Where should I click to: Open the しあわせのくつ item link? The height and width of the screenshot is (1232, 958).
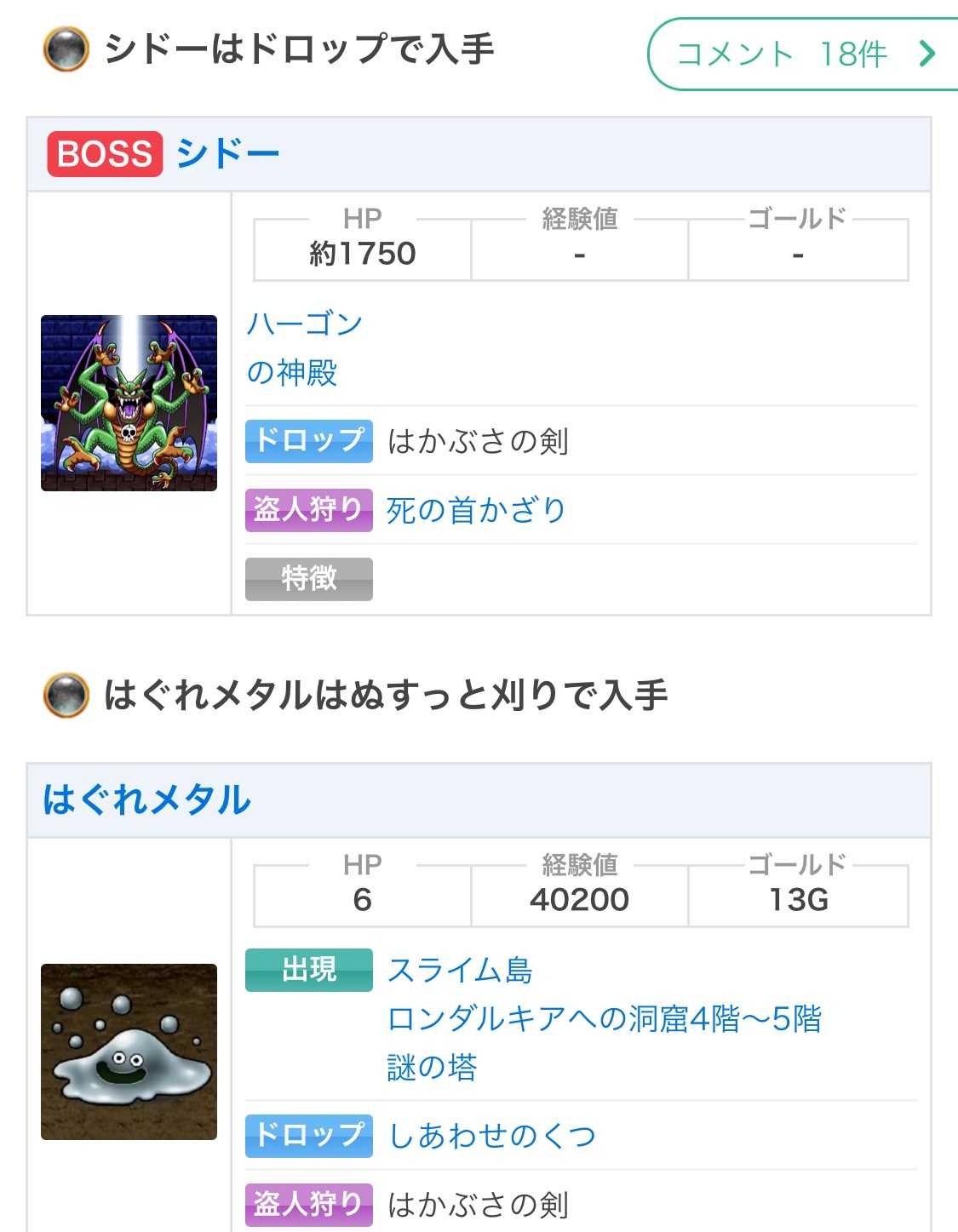[x=491, y=1136]
